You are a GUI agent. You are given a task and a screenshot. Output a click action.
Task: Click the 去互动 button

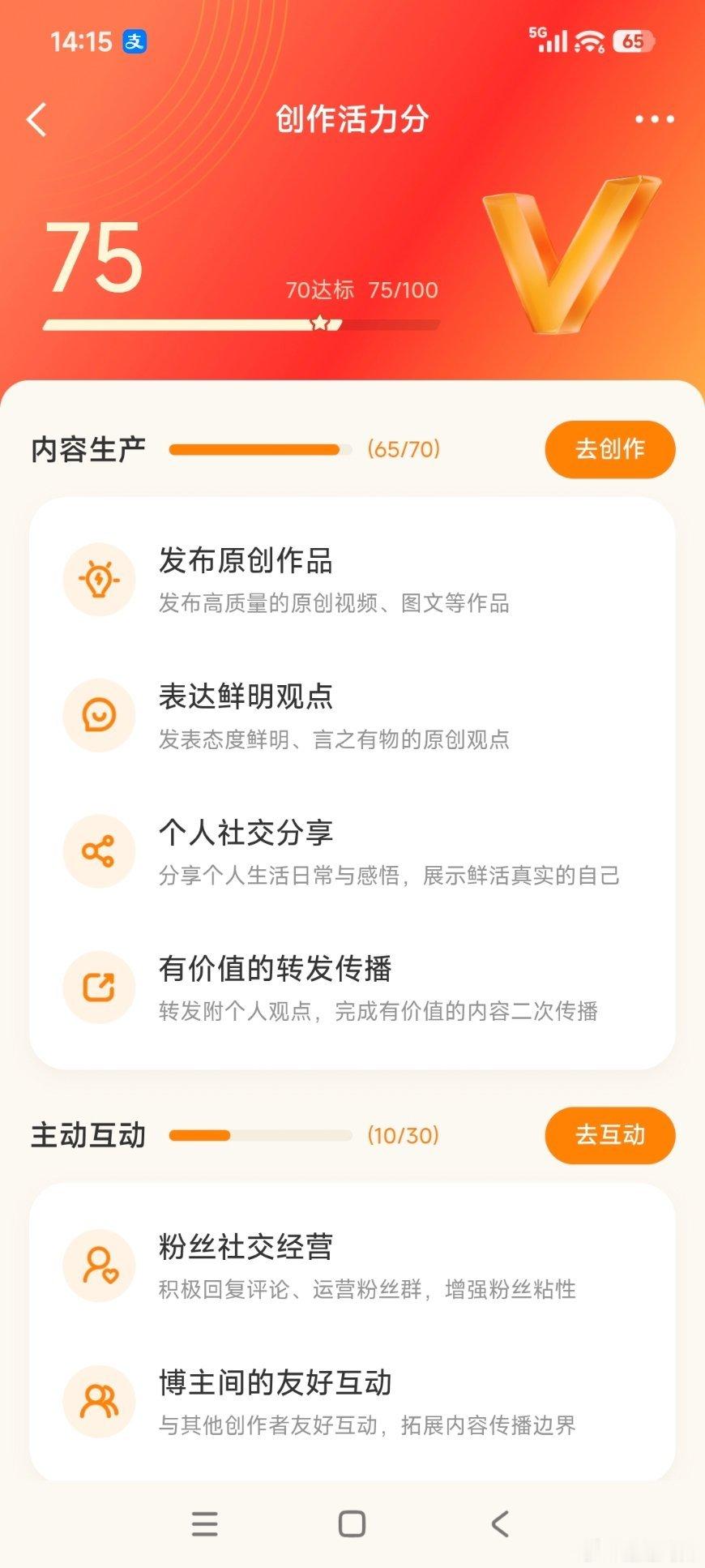[609, 1136]
